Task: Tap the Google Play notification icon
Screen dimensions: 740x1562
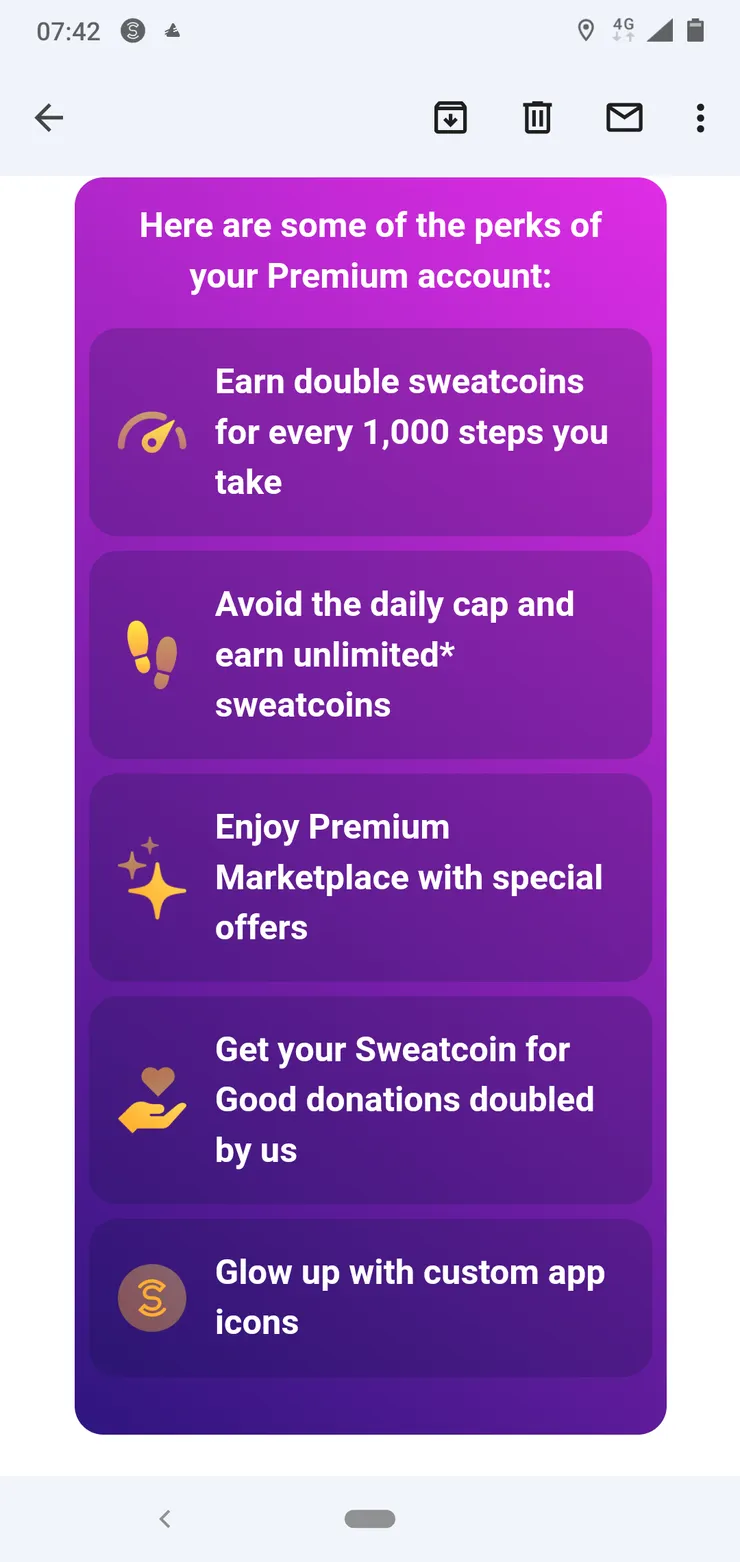Action: pos(171,30)
